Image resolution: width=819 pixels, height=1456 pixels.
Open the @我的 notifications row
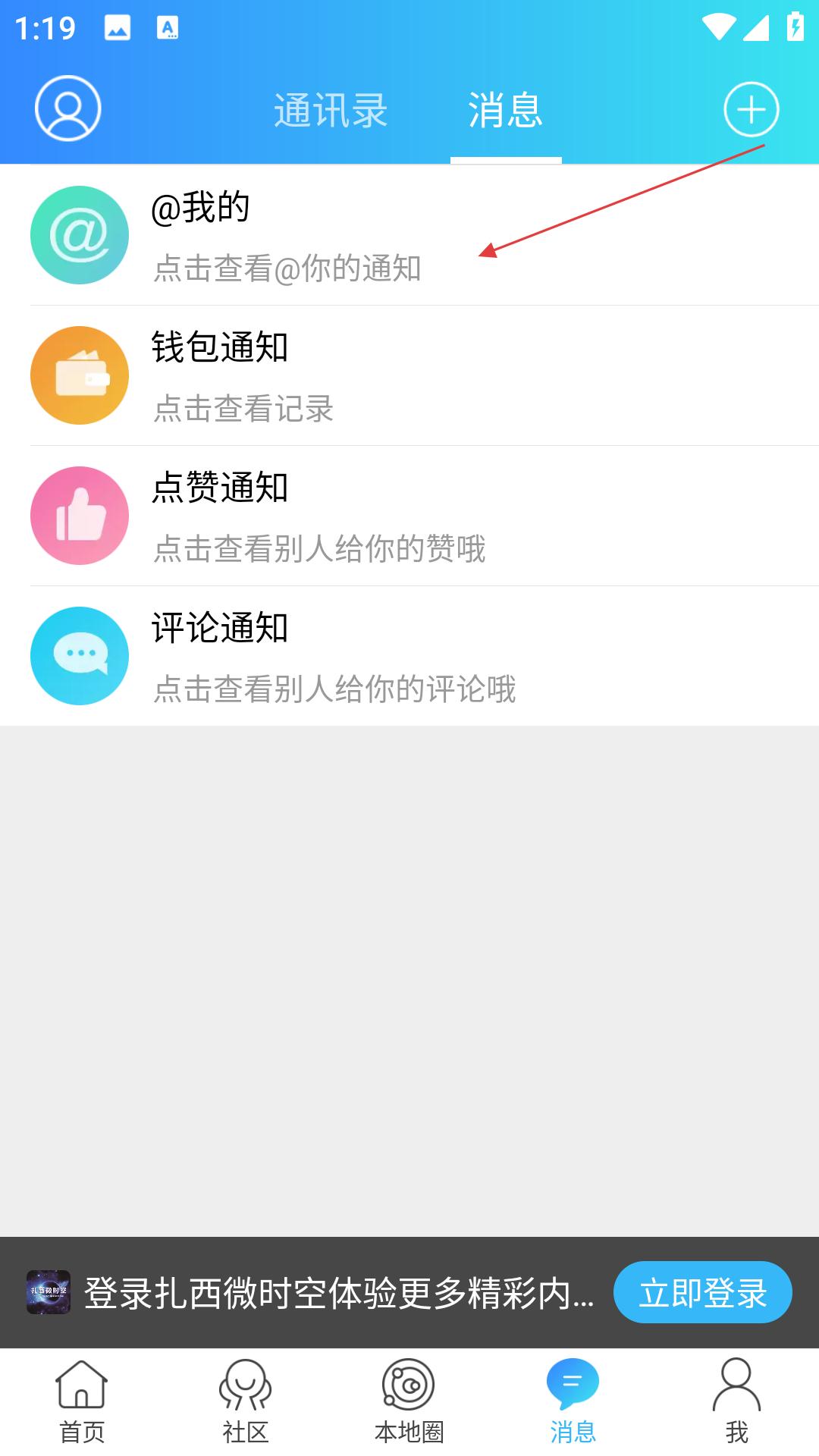point(409,235)
